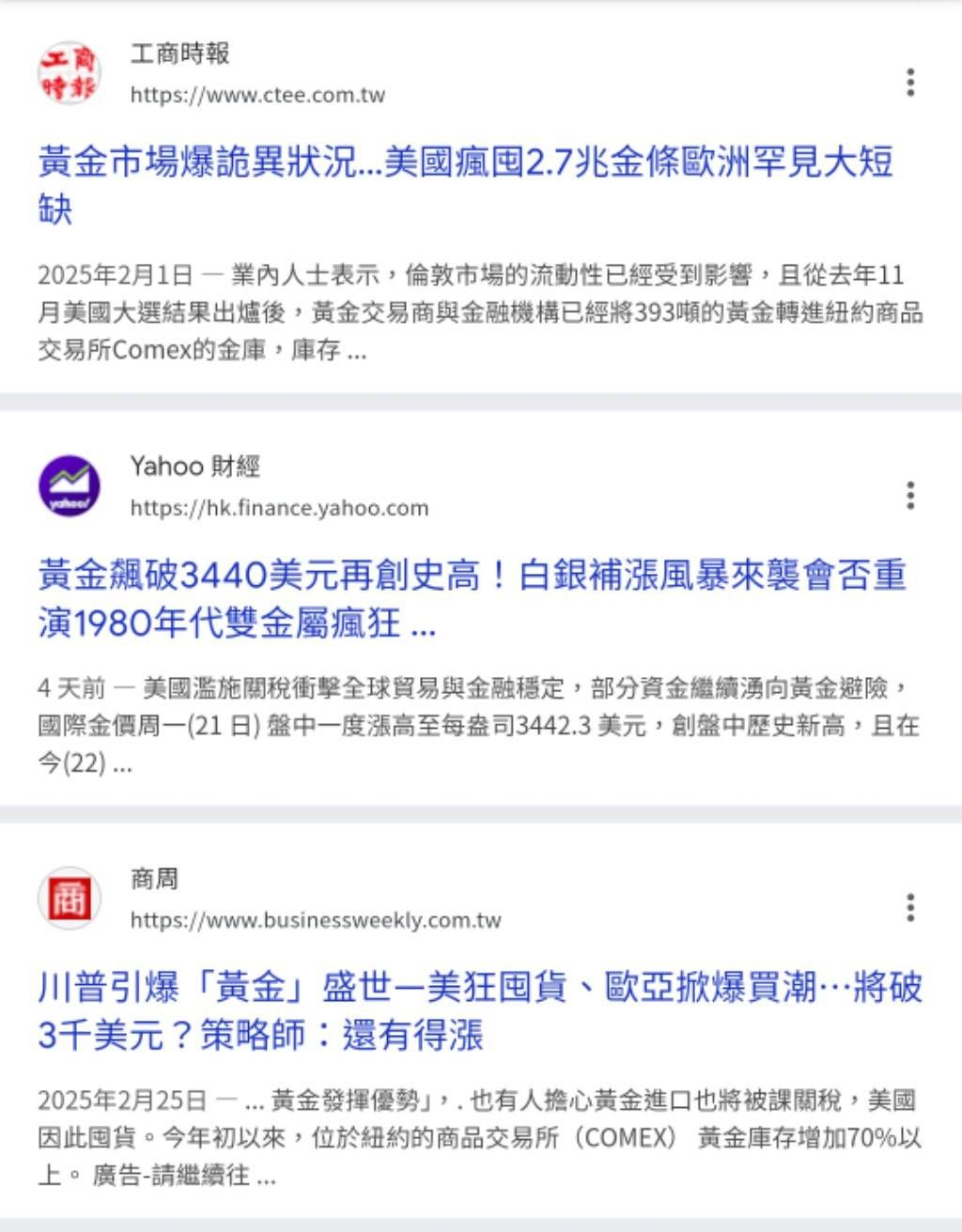Open the 商周 川普引爆黃金盛世 article
Image resolution: width=962 pixels, height=1232 pixels.
[479, 989]
